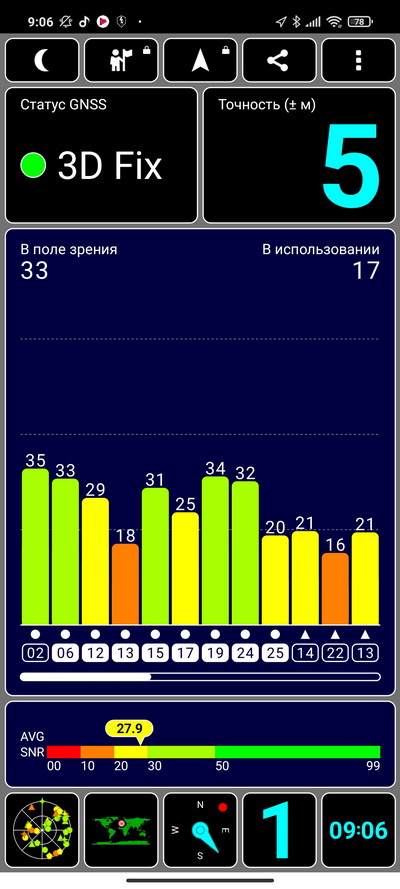Open the time tile showing 09:06
Viewport: 400px width, 889px height.
coord(358,831)
